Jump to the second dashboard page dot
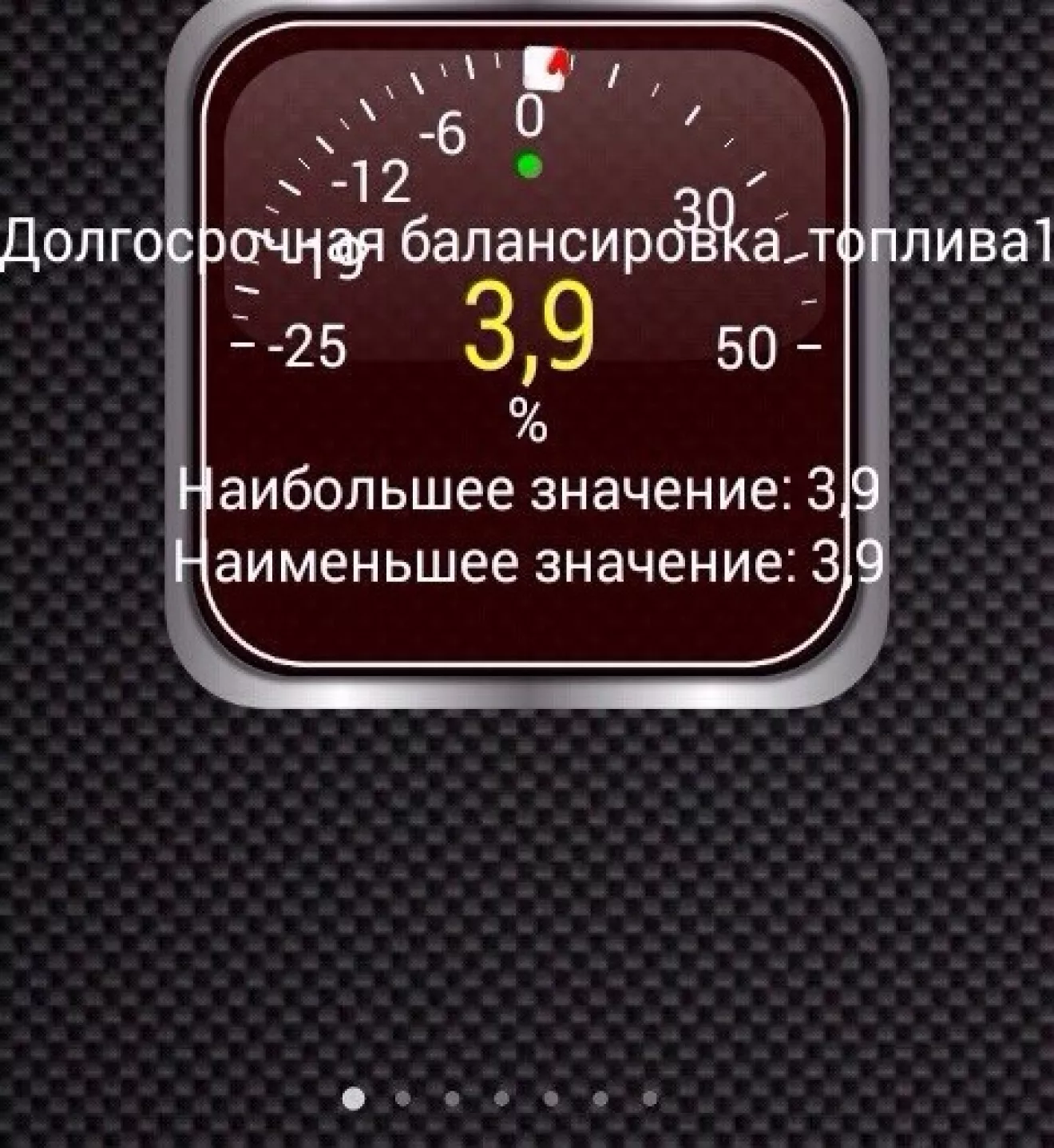Screen dimensions: 1054x1148 click(x=402, y=1099)
